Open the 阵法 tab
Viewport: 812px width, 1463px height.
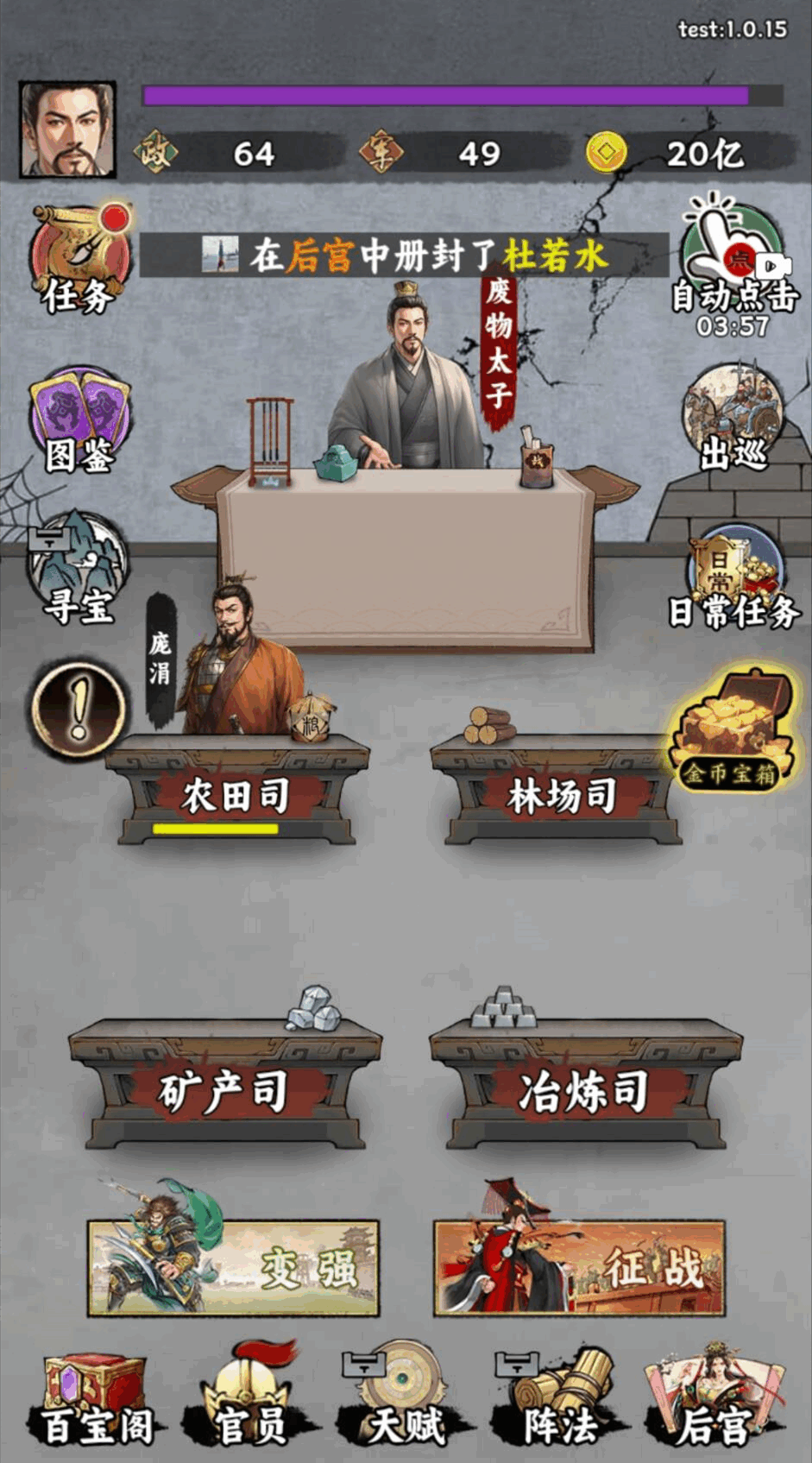(x=559, y=1398)
